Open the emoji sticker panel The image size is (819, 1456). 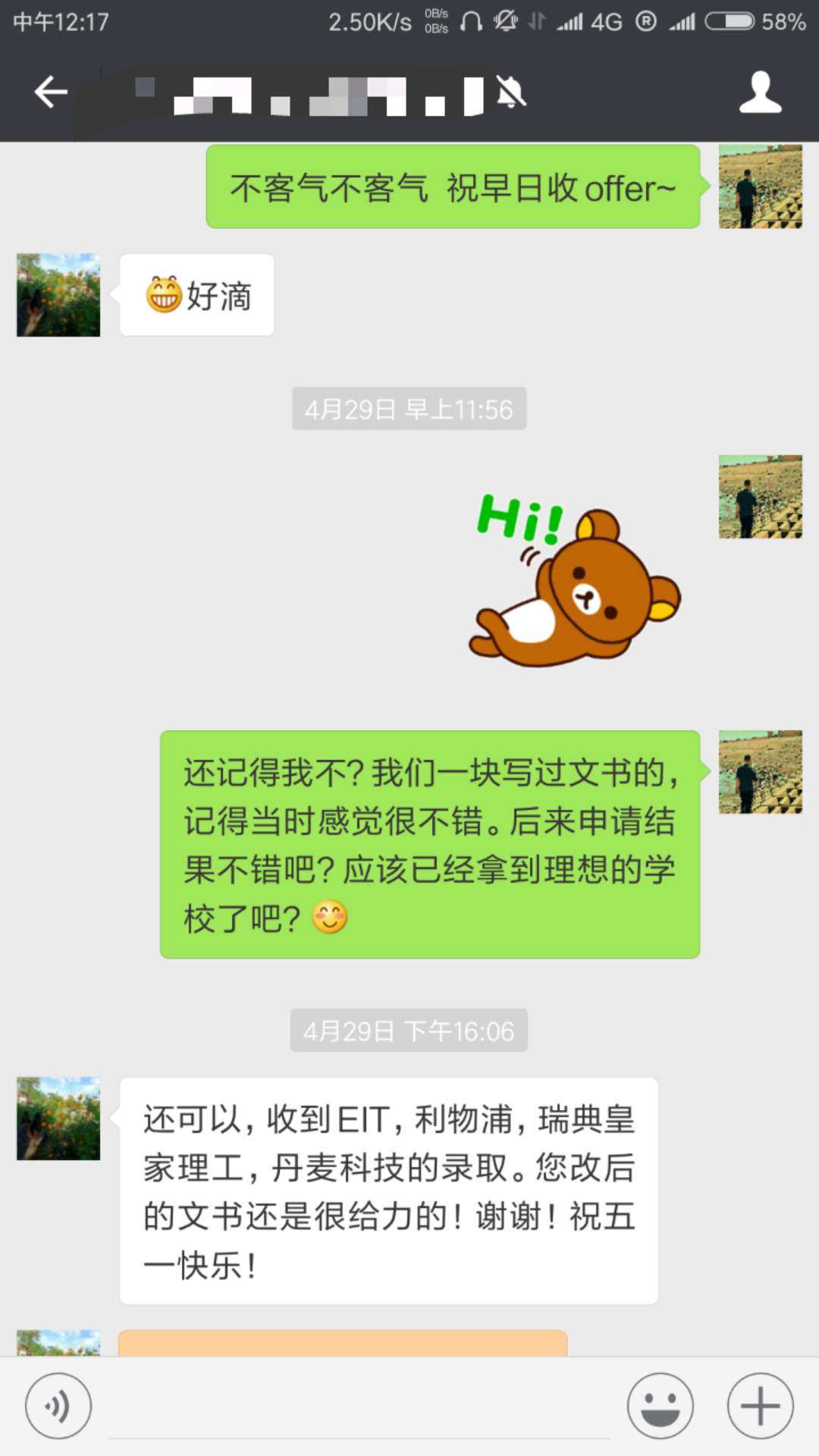(660, 1406)
